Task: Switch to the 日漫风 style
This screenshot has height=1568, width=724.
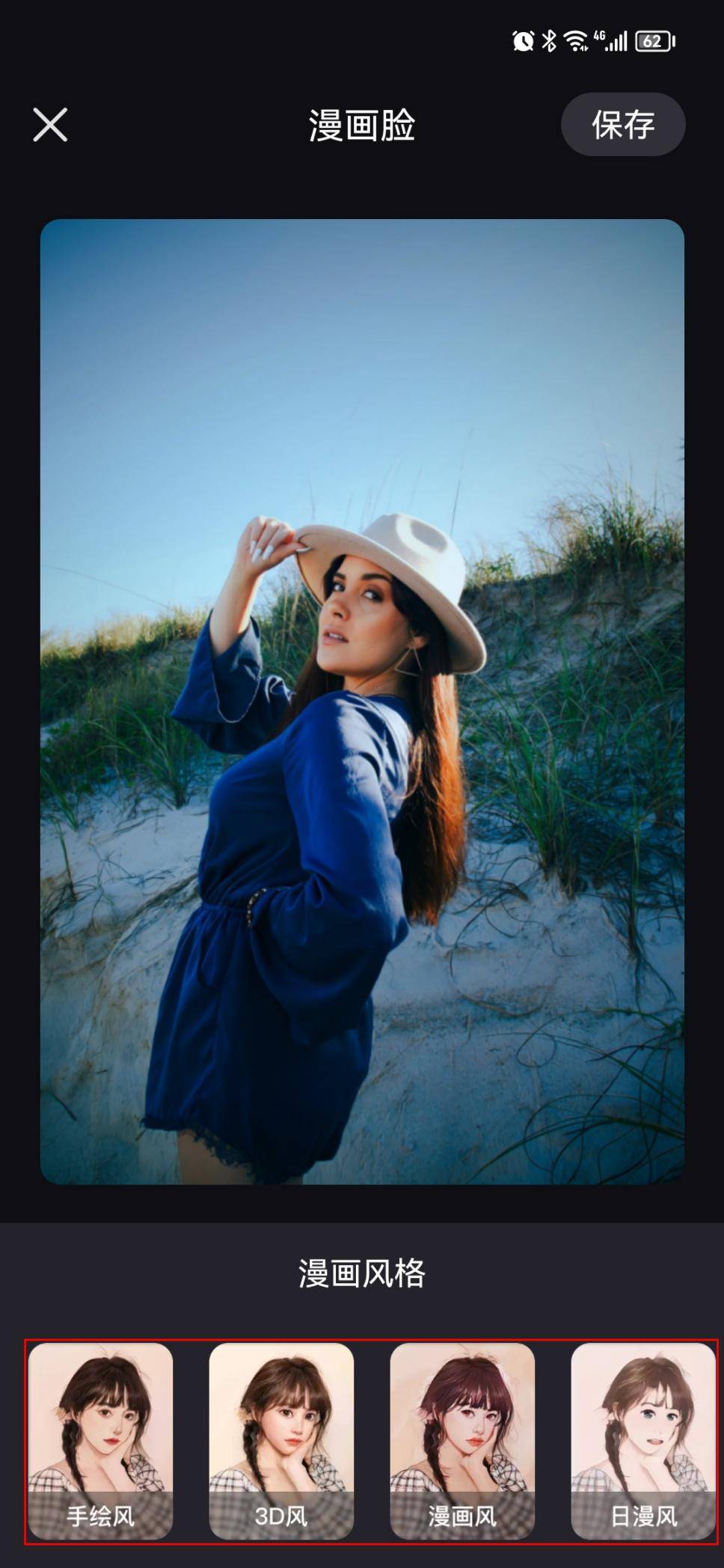Action: click(x=642, y=1440)
